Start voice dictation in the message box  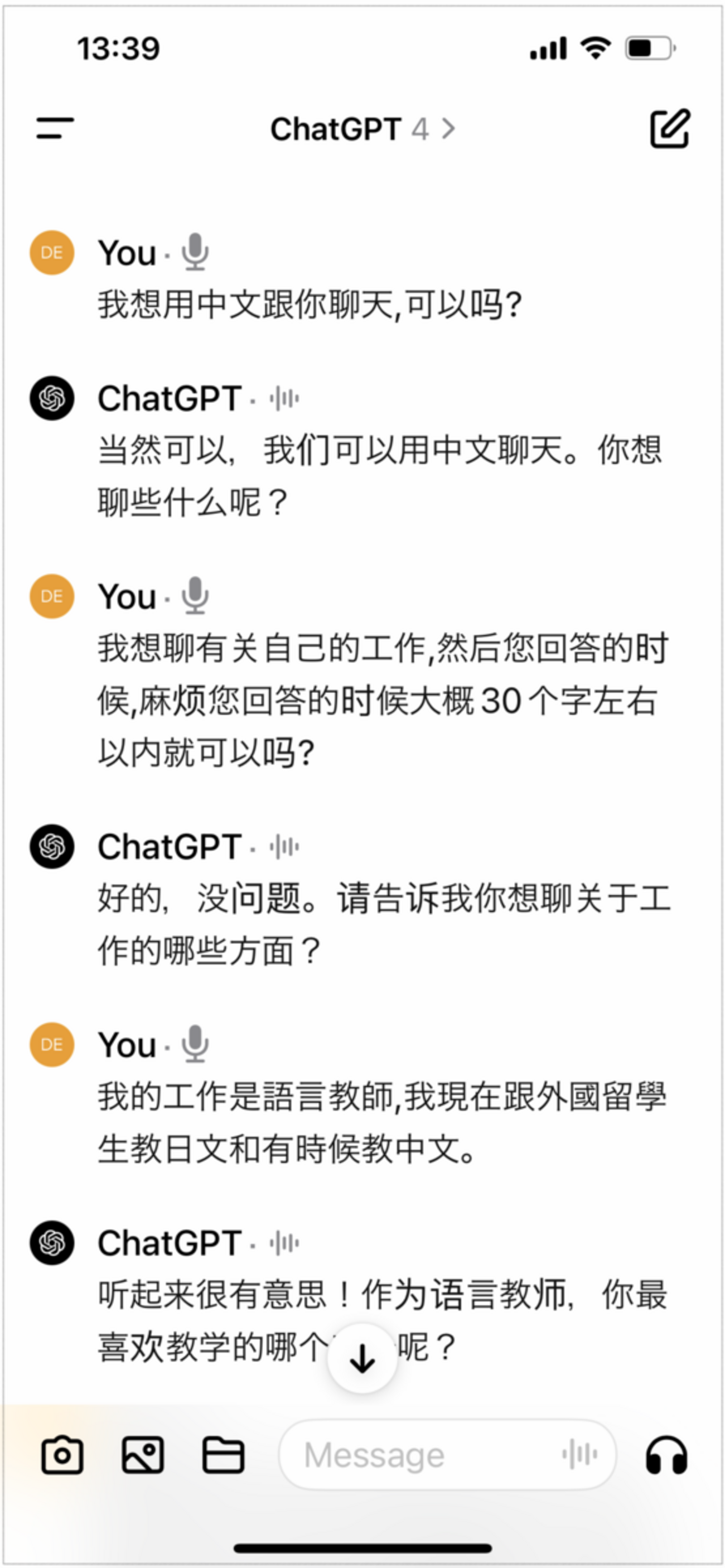(579, 1455)
